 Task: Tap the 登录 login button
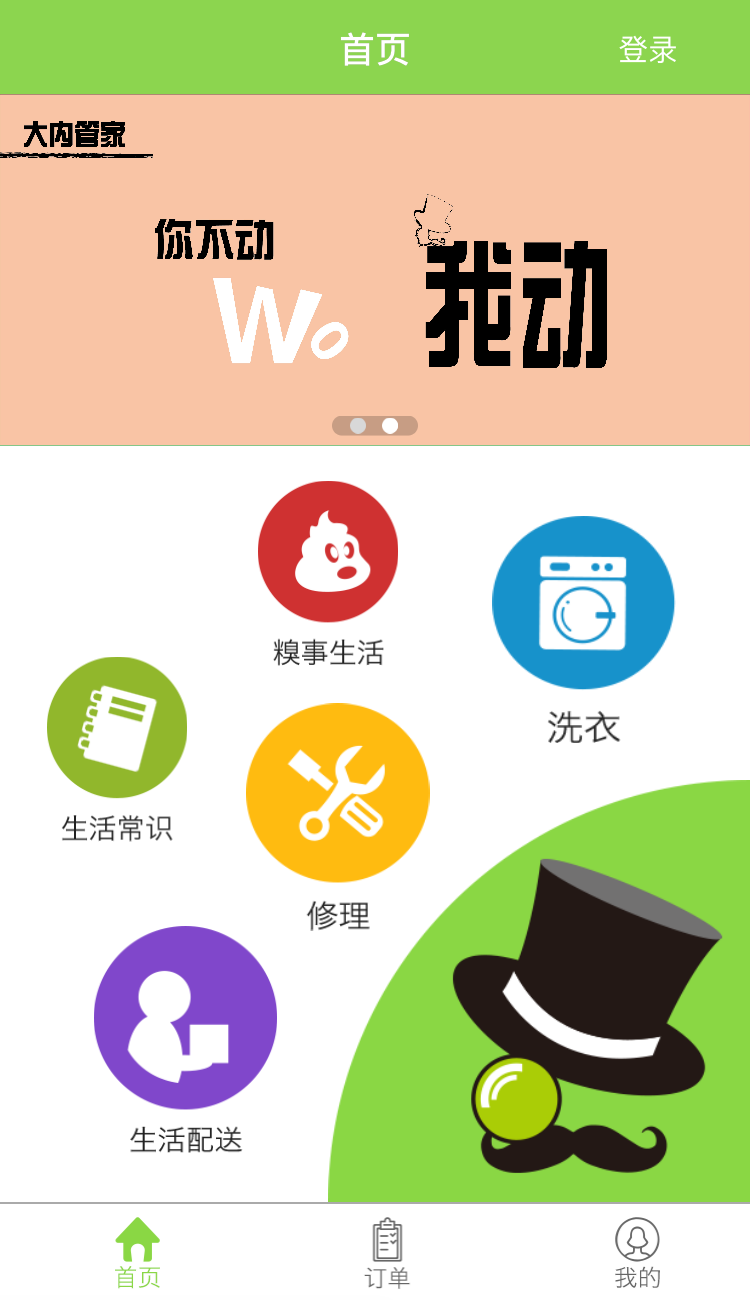(x=648, y=49)
